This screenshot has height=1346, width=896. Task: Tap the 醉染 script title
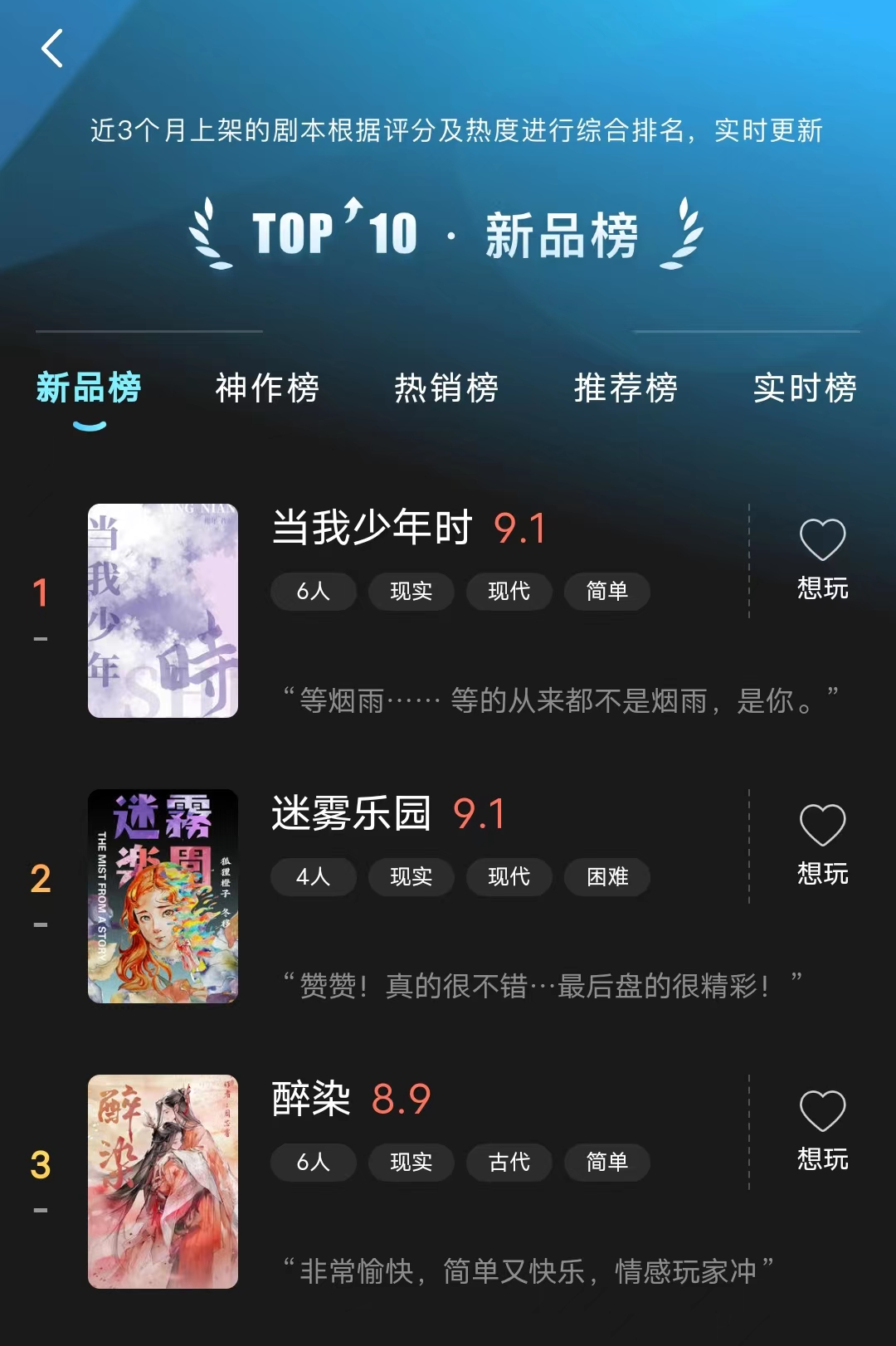[x=312, y=1099]
